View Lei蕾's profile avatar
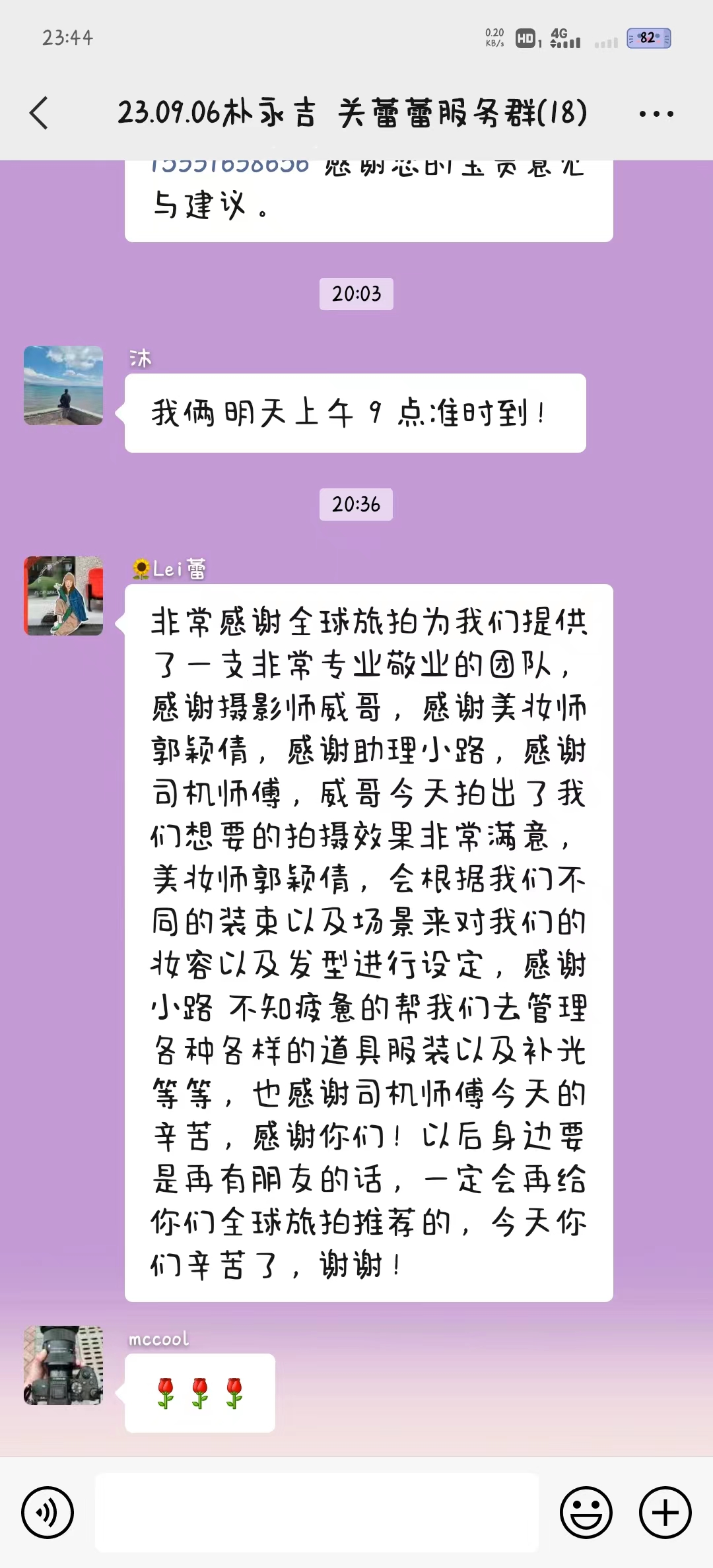The width and height of the screenshot is (713, 1568). (x=63, y=596)
